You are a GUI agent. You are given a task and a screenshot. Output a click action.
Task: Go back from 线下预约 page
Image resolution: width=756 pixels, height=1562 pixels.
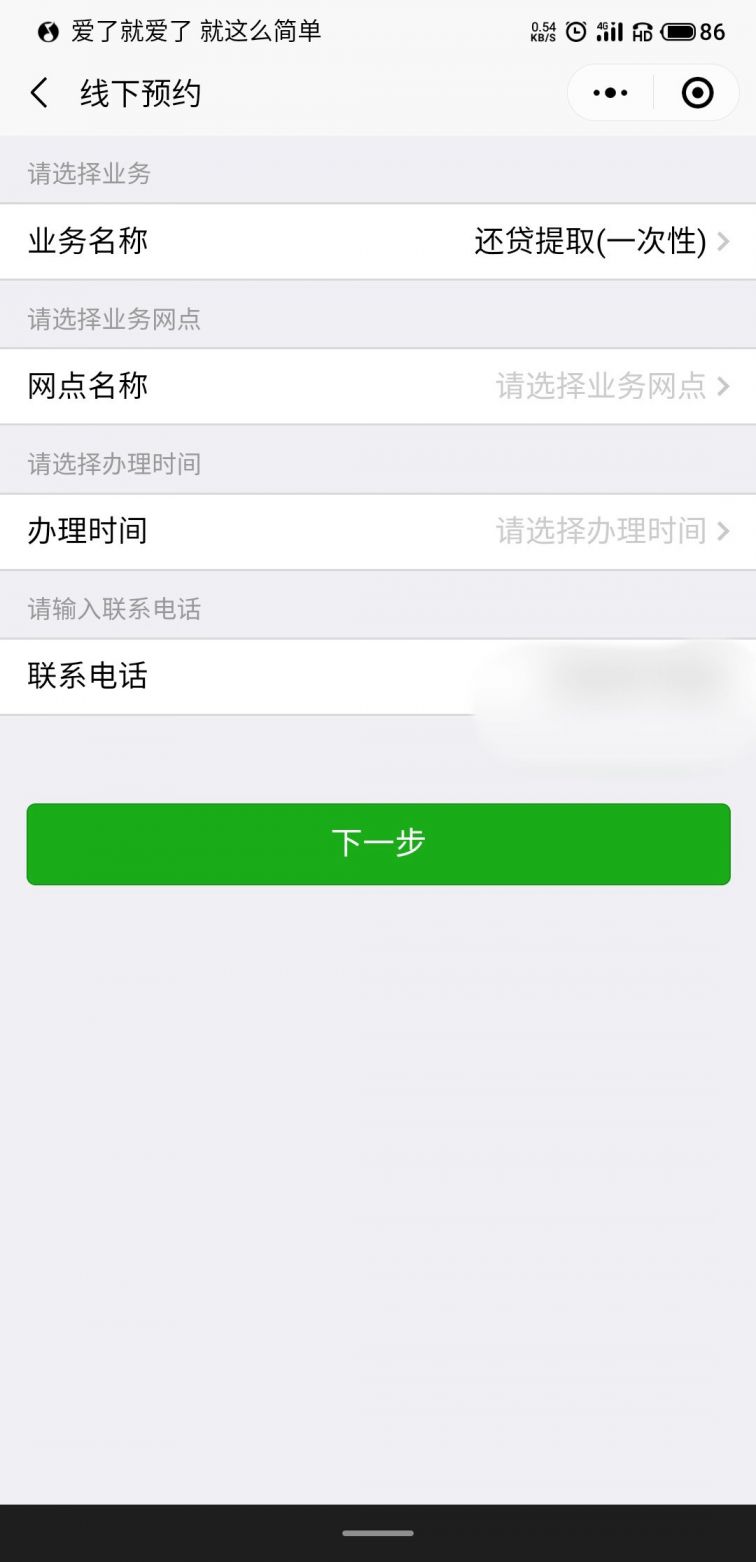tap(40, 93)
